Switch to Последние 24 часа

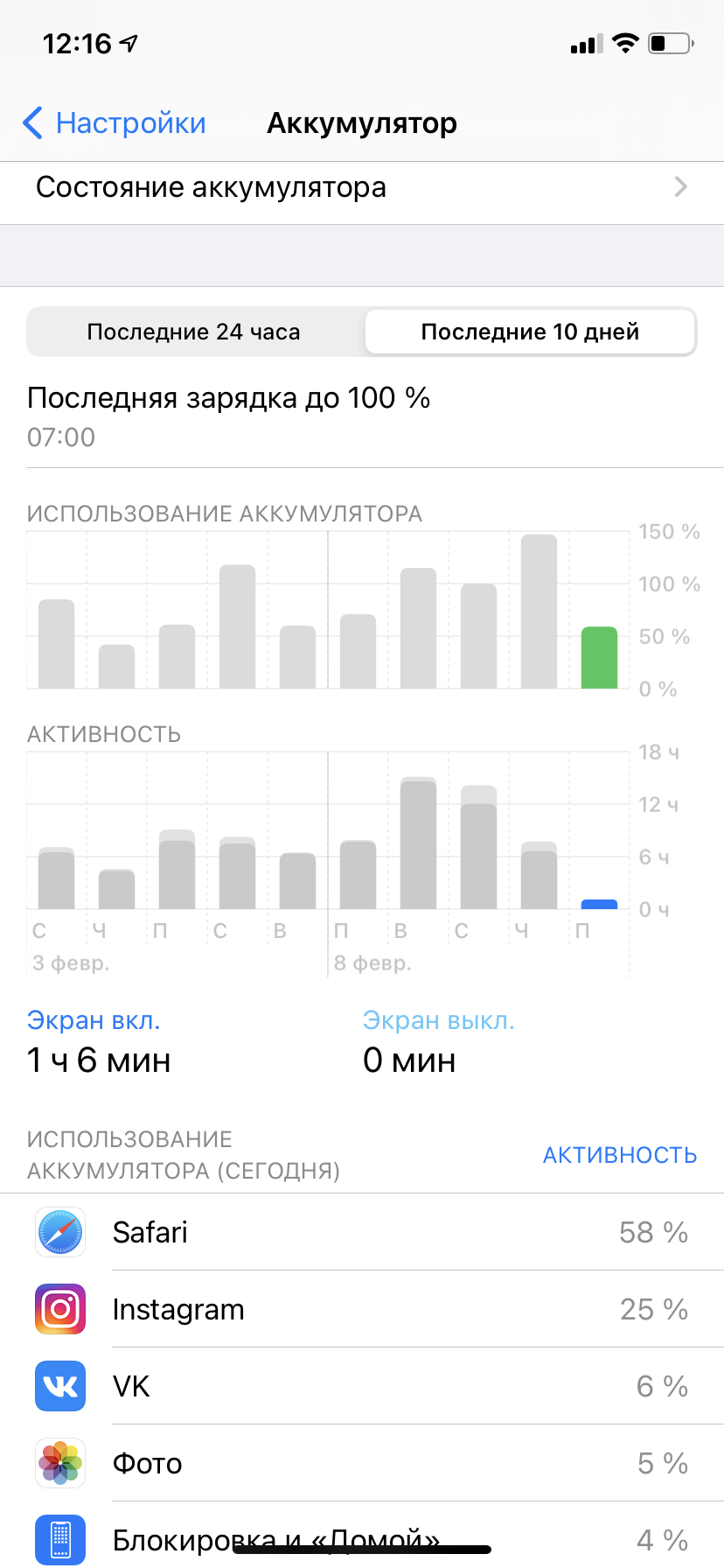point(194,332)
